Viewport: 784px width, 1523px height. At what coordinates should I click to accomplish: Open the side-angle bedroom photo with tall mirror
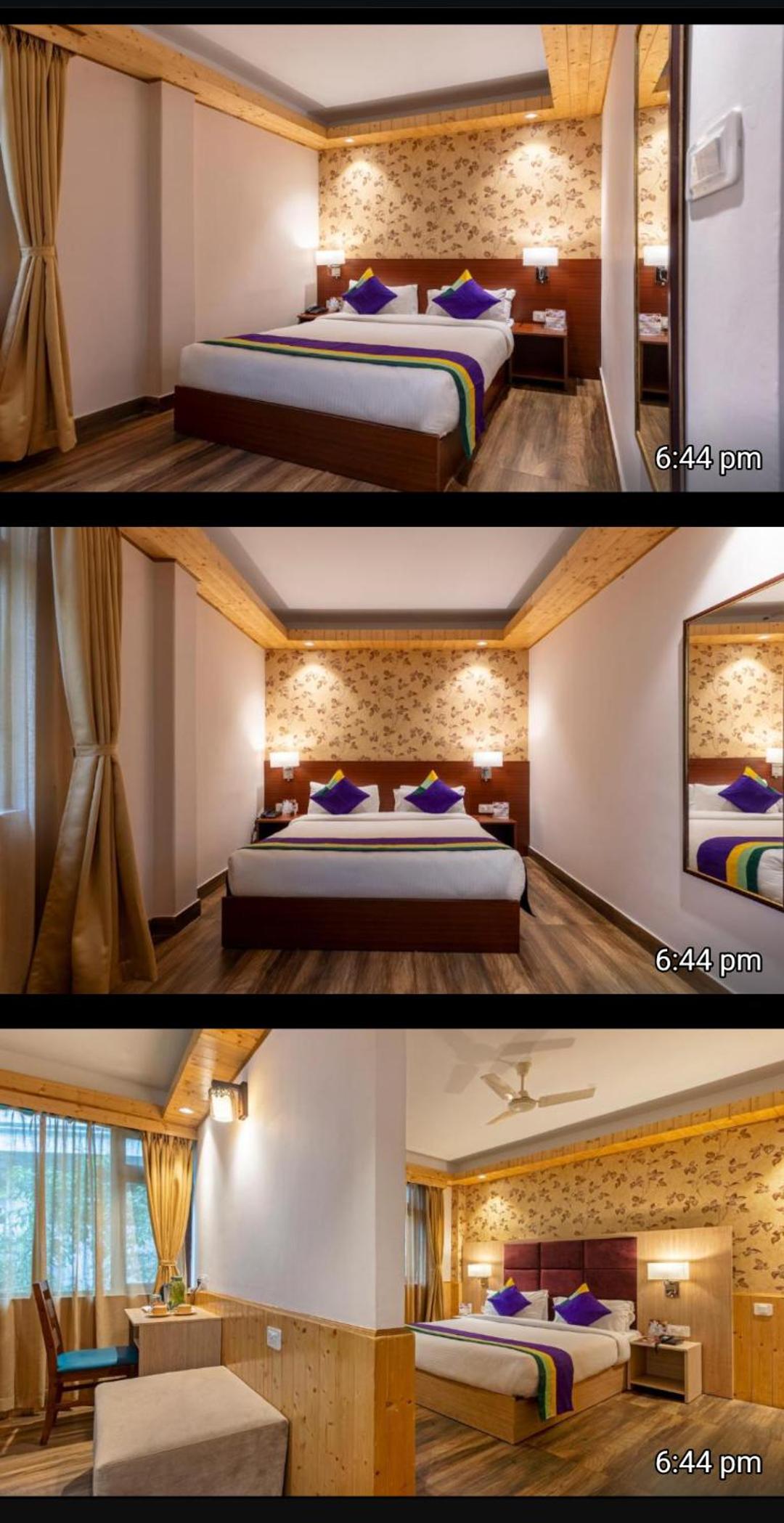point(392,258)
